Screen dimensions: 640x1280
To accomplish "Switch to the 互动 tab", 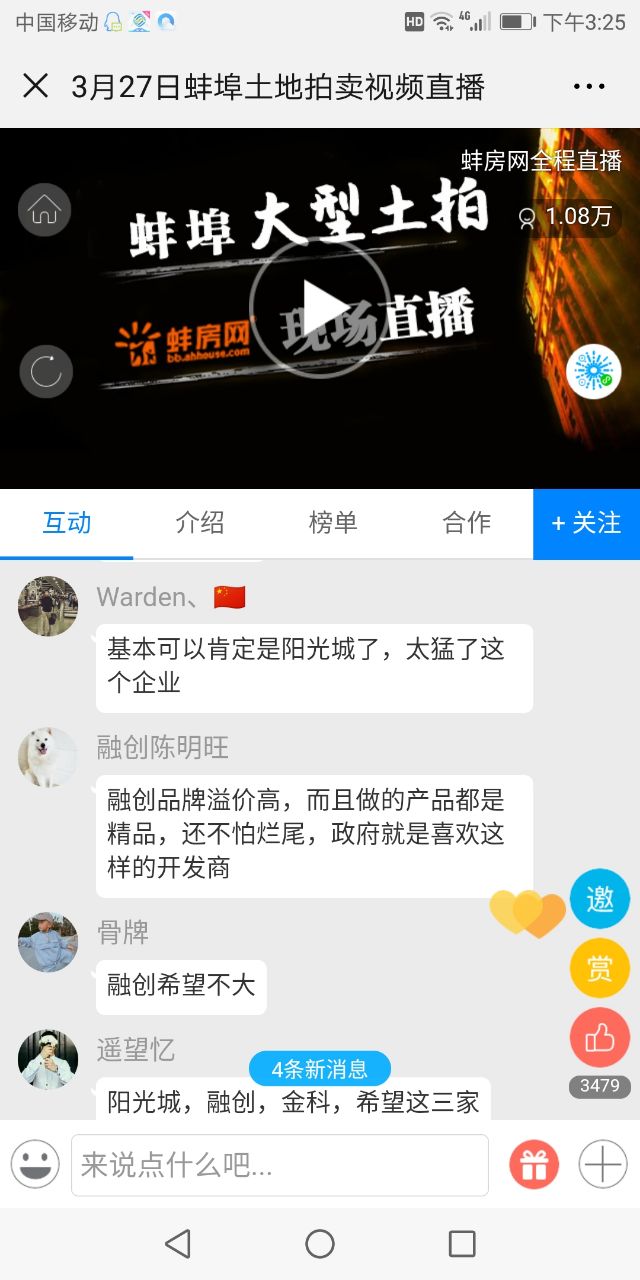I will [67, 523].
